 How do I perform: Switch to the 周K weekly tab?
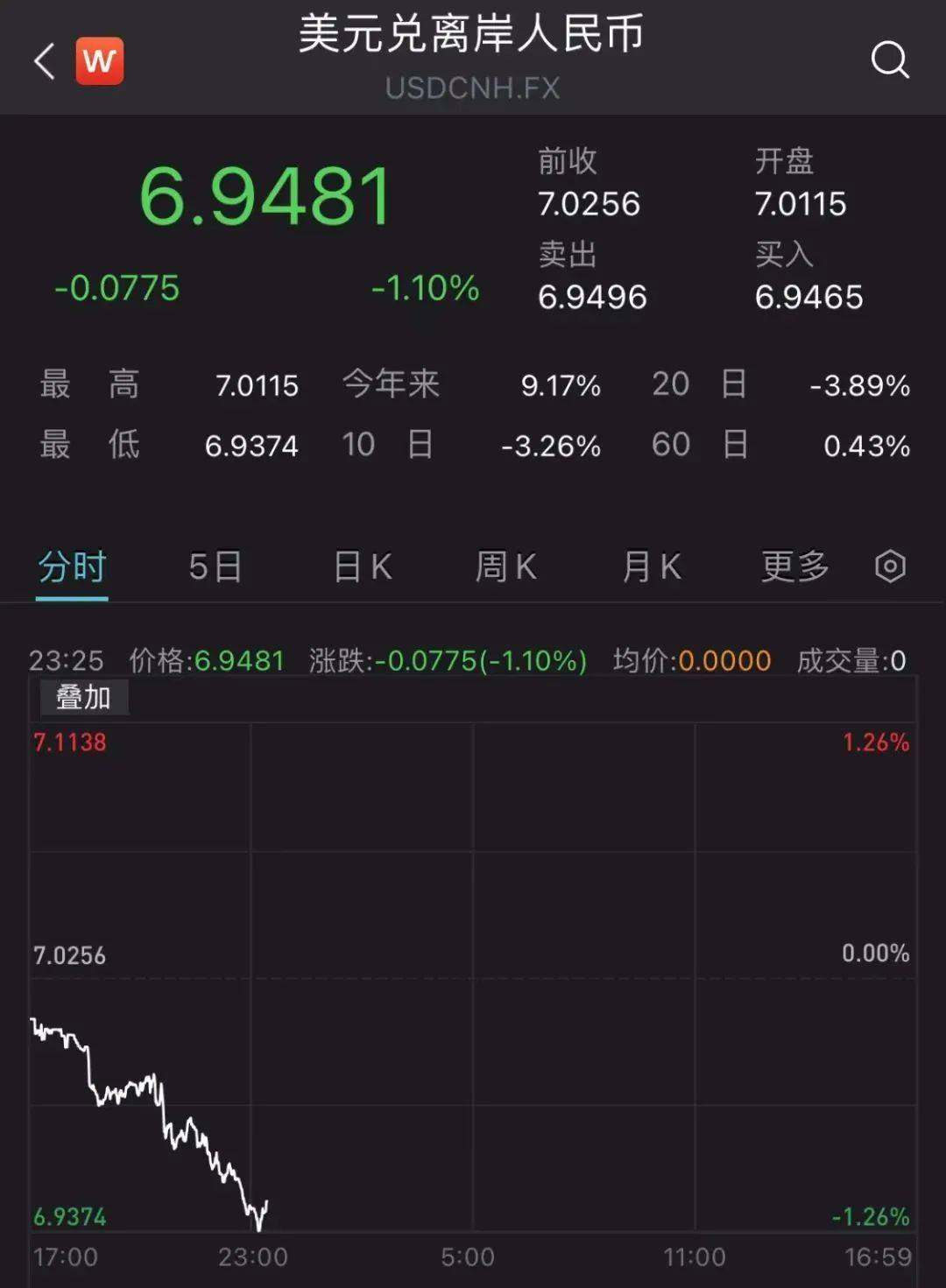click(x=505, y=567)
